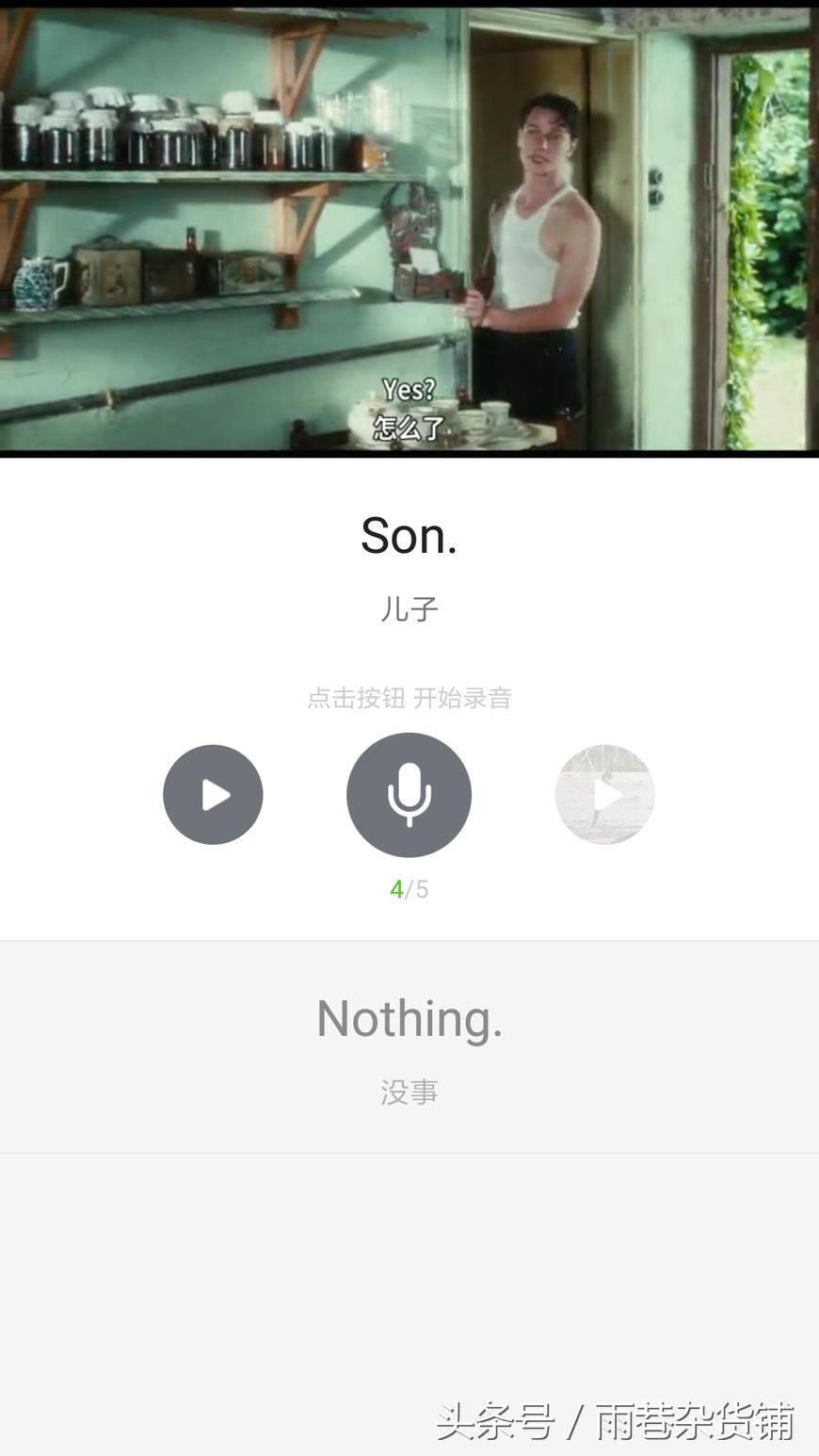The image size is (819, 1456).
Task: Tap the movie clip video player
Action: coord(409,230)
